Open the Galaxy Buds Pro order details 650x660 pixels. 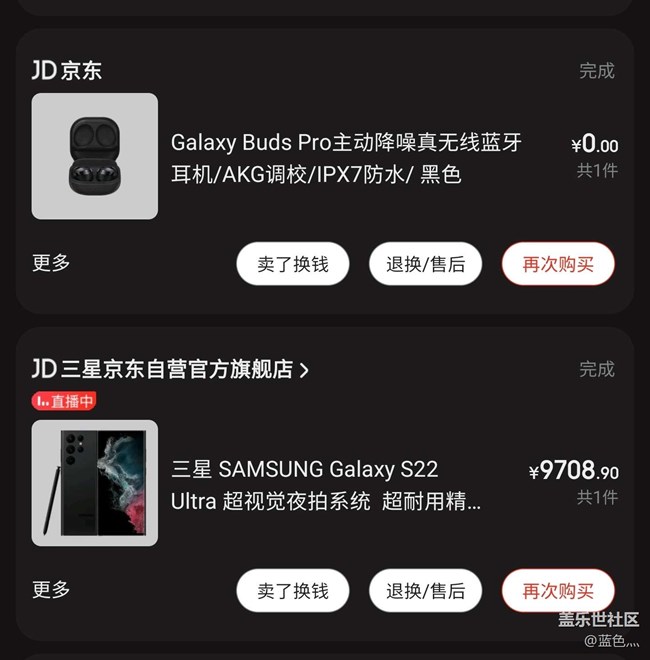click(346, 158)
